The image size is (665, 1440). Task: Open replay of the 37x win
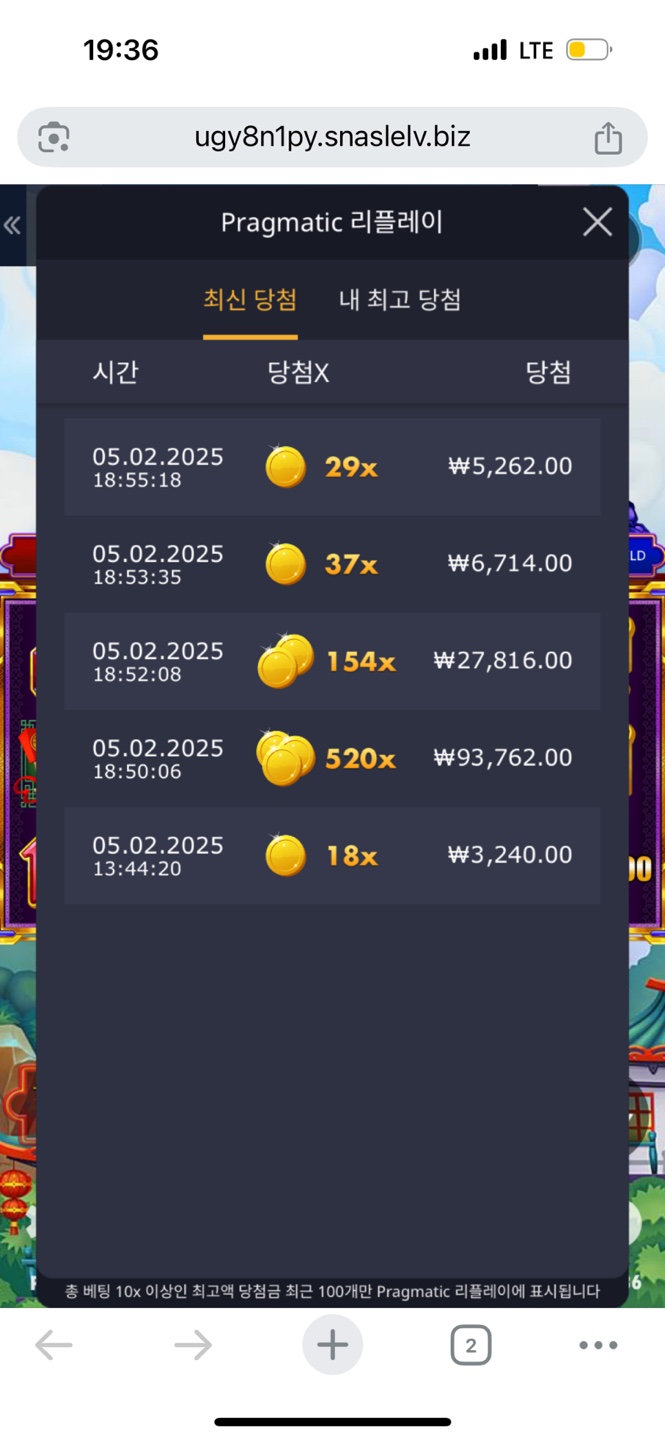332,564
